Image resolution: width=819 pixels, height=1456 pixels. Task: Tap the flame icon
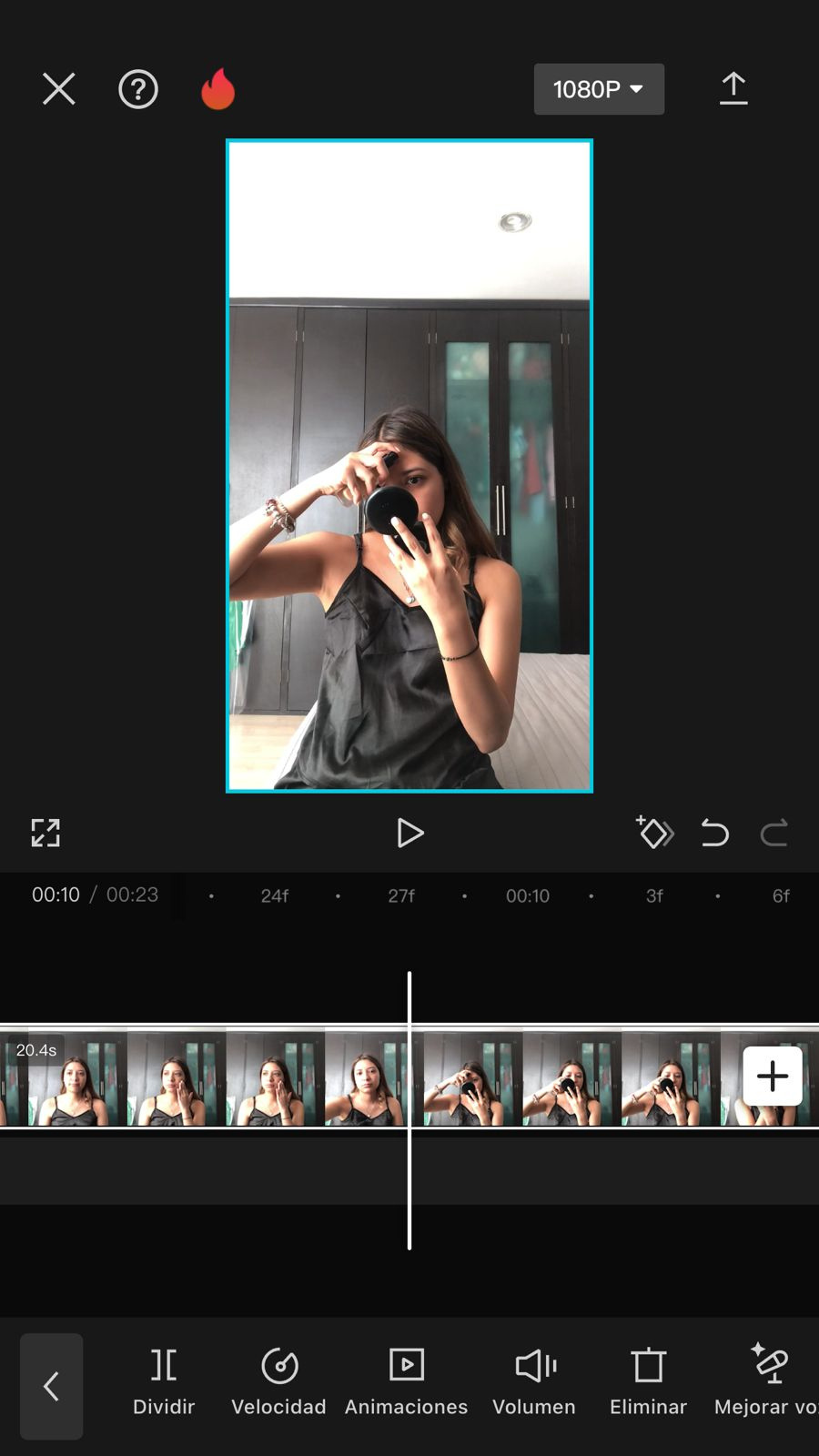click(x=217, y=89)
